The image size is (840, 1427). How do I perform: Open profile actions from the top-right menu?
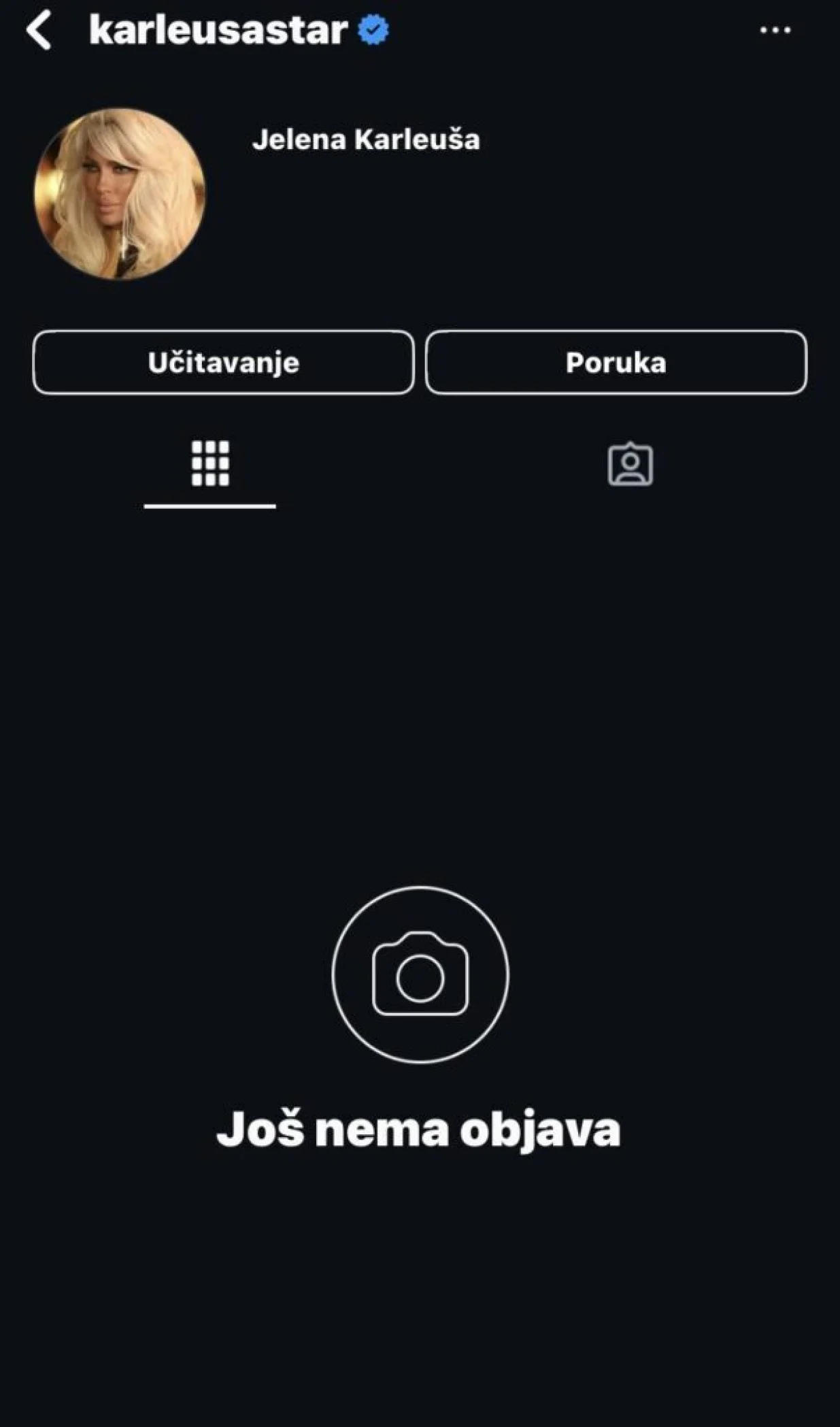[x=774, y=29]
